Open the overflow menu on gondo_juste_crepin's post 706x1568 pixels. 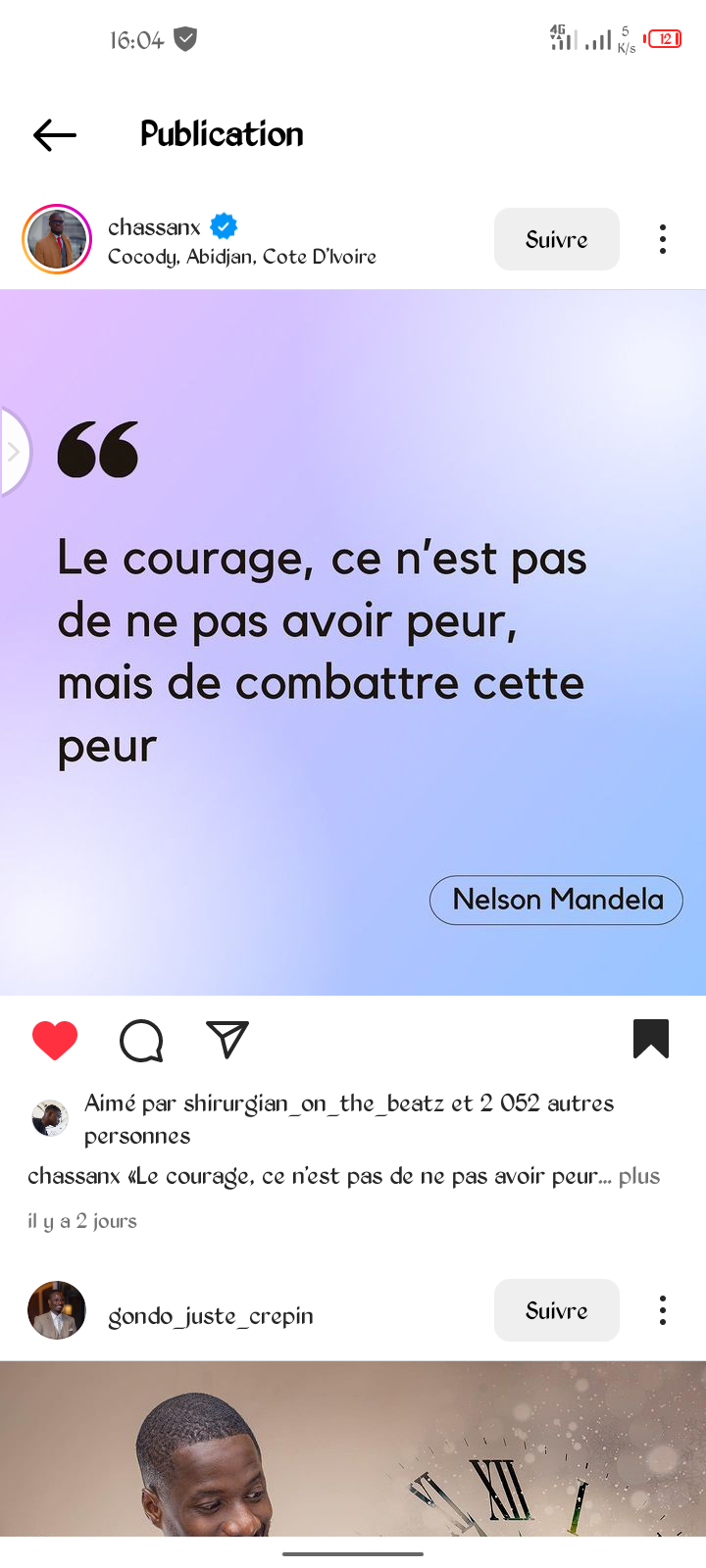tap(663, 1310)
